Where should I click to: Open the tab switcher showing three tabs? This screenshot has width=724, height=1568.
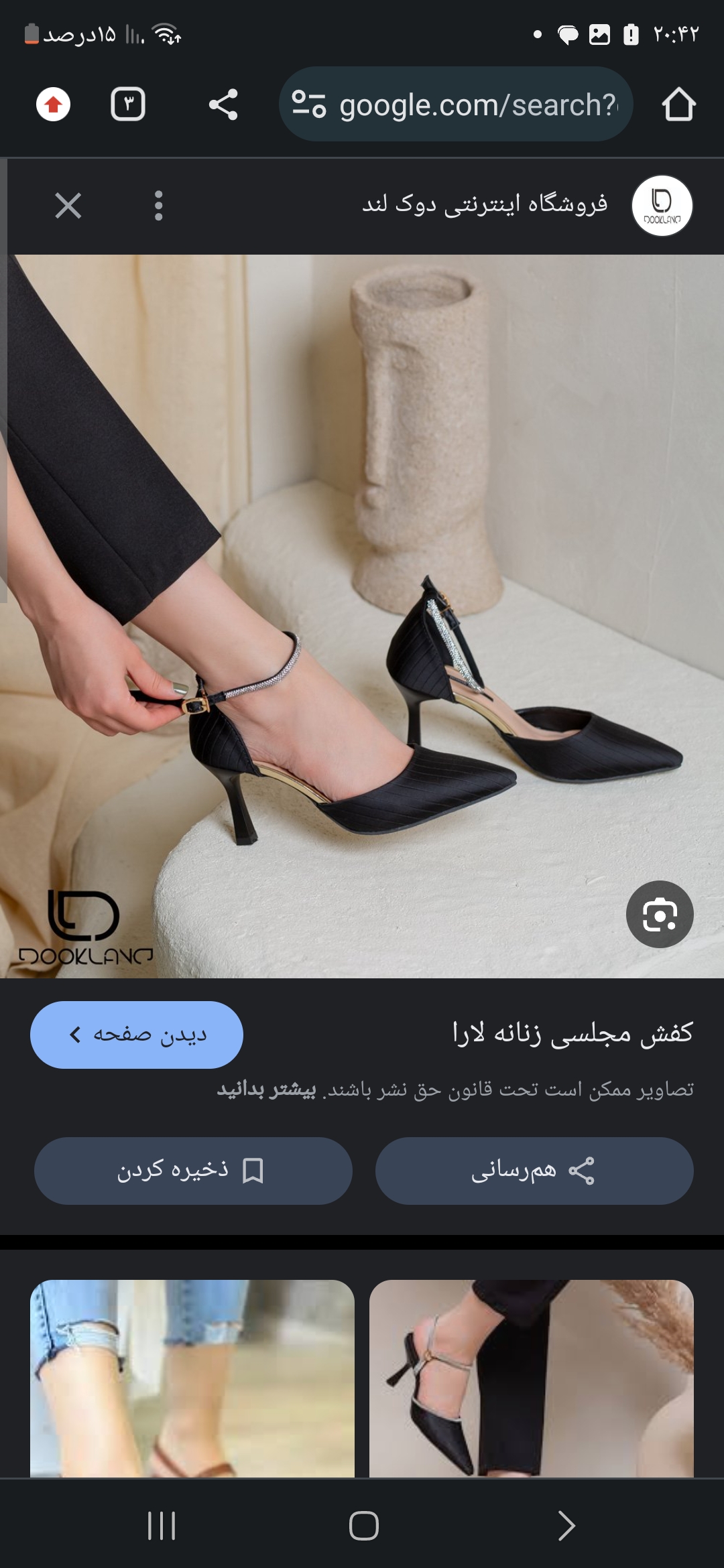128,105
